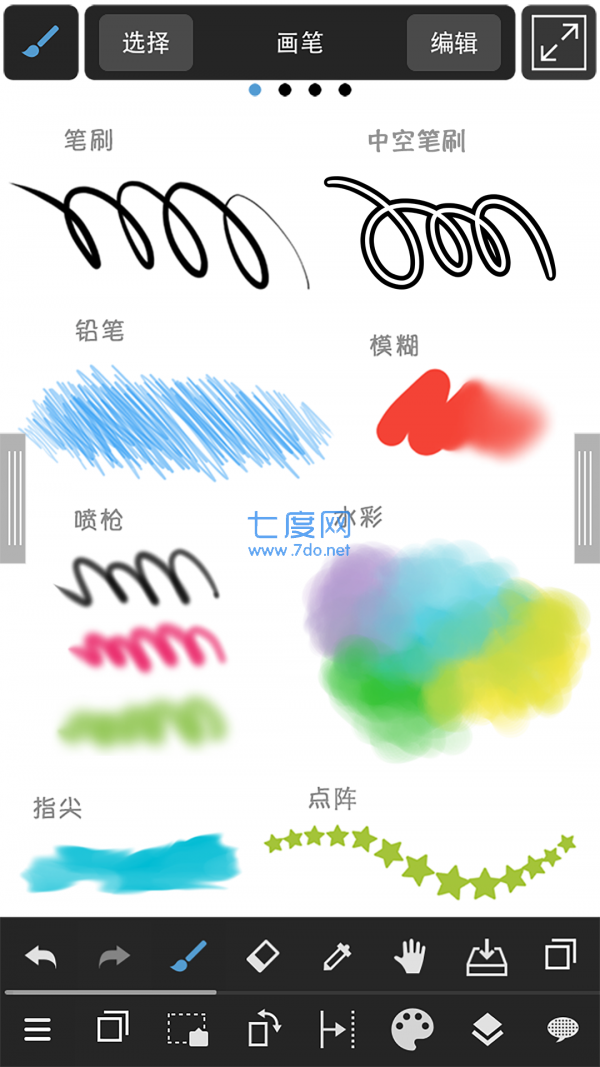Screen dimensions: 600x1067
Task: Save the canvas with the download tray icon
Action: point(487,957)
